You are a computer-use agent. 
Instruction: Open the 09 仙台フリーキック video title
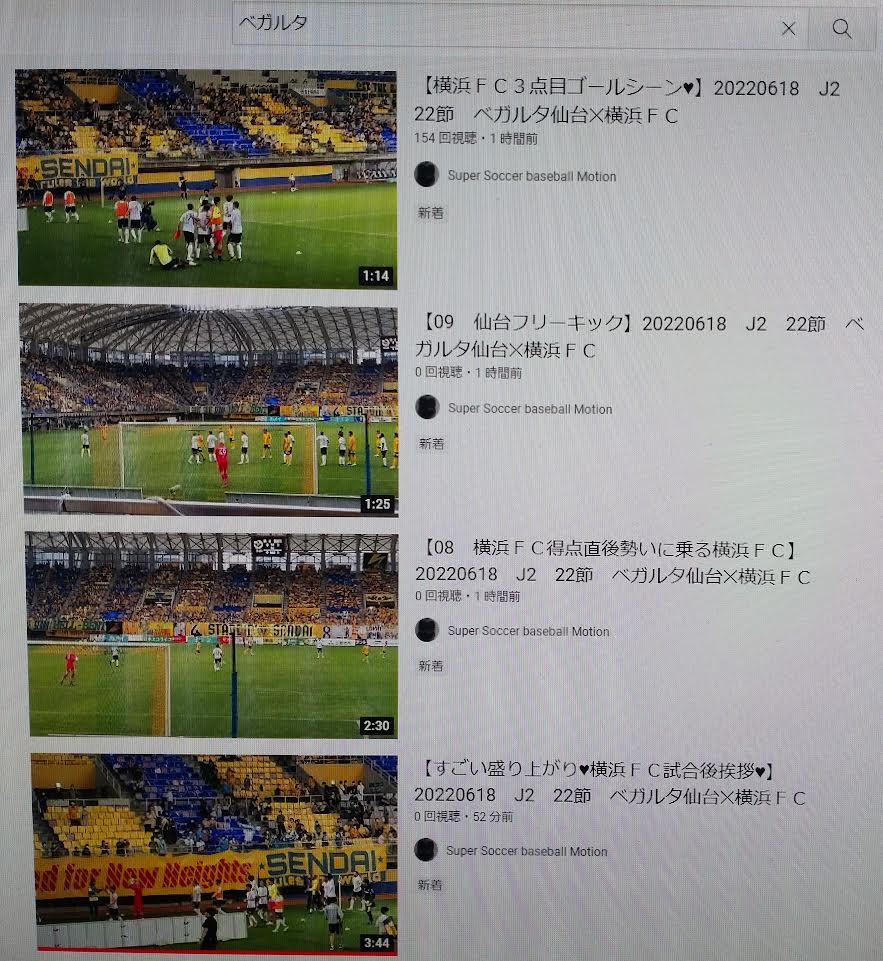click(640, 337)
